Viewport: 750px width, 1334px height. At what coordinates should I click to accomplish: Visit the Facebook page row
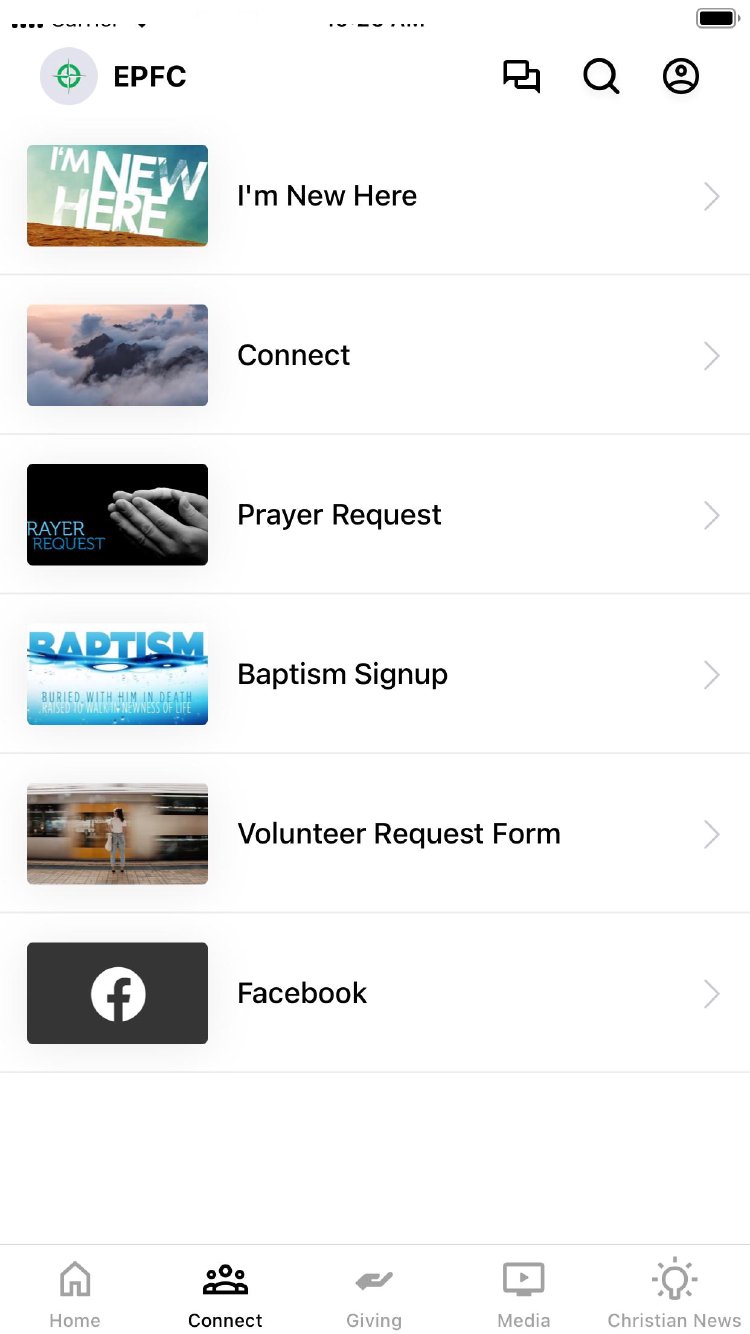(375, 993)
